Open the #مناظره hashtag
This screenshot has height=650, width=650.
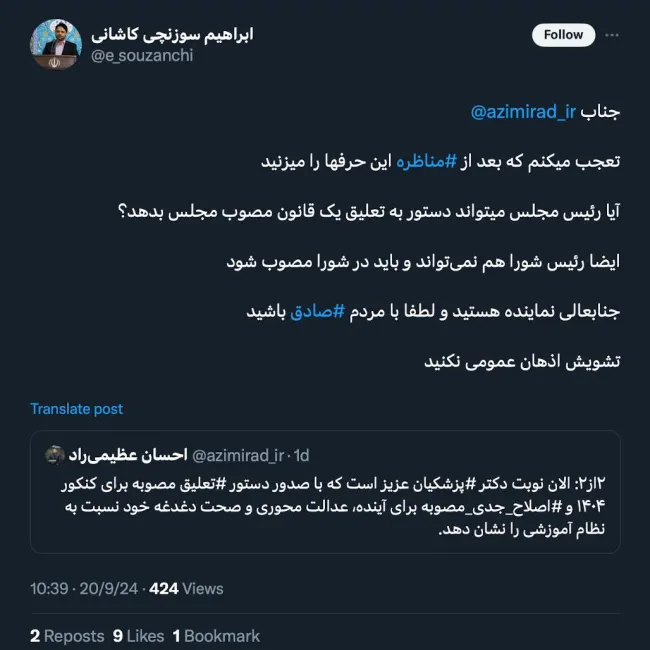point(425,161)
